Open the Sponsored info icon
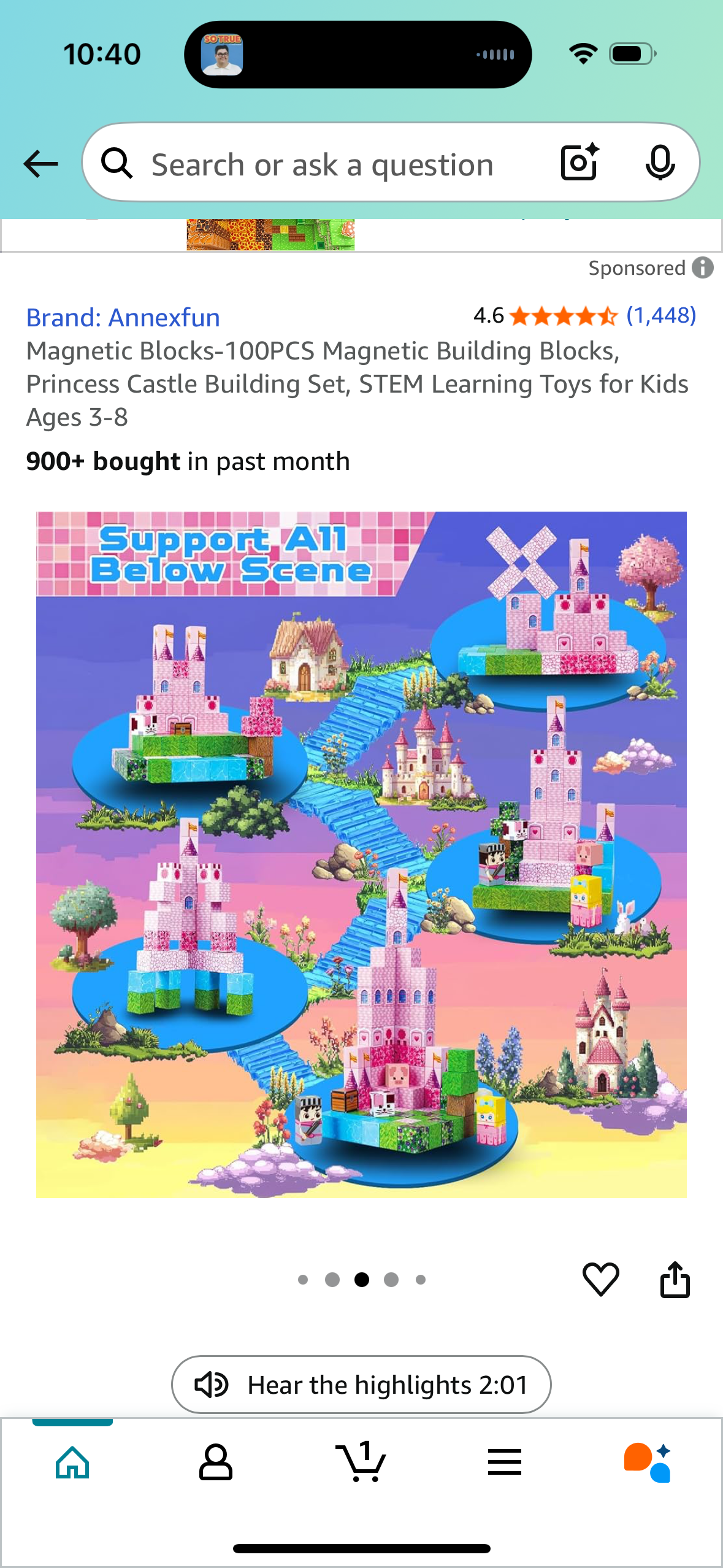 (x=703, y=267)
